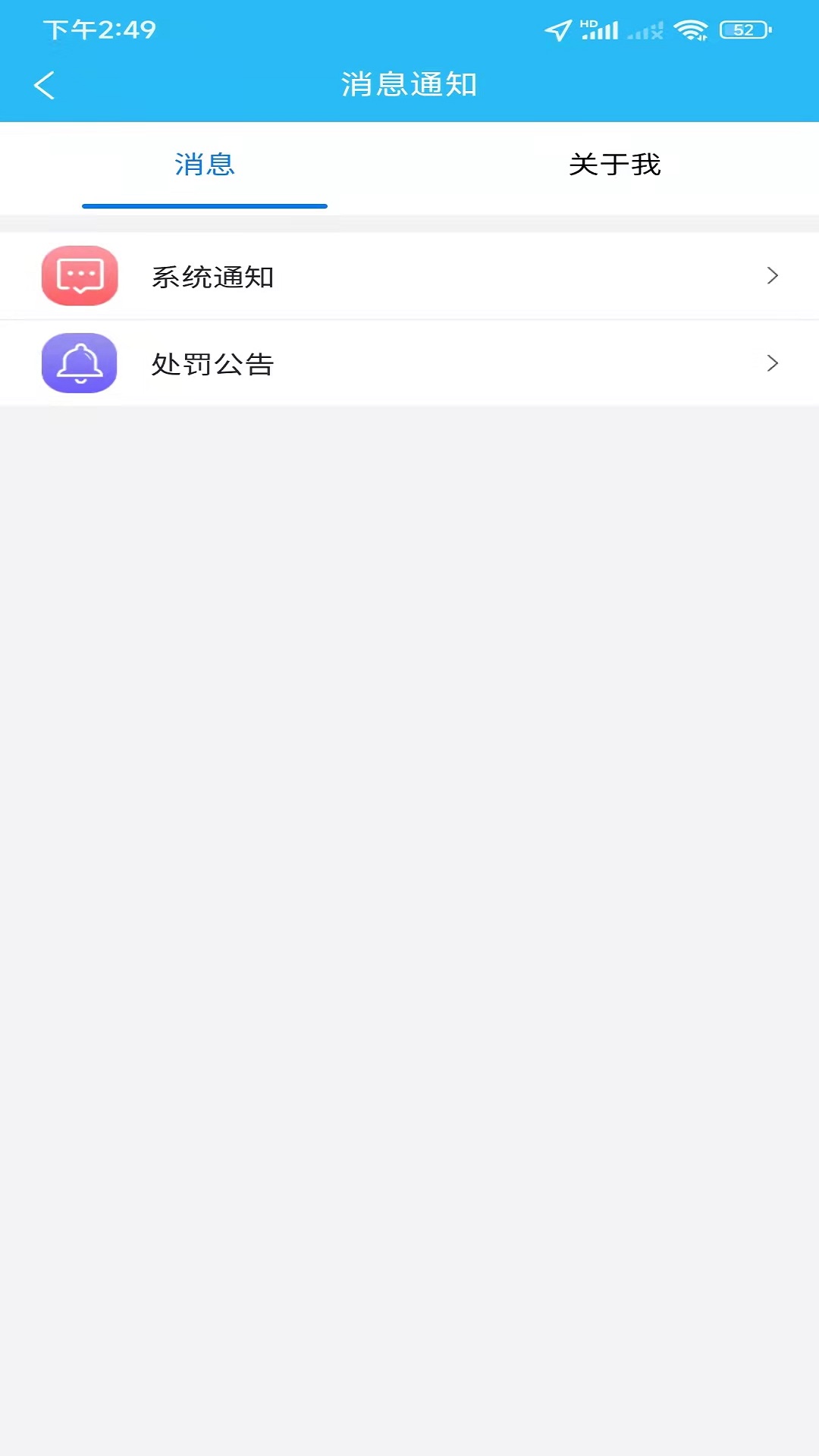Open the 处罚公告 list row

[x=409, y=363]
